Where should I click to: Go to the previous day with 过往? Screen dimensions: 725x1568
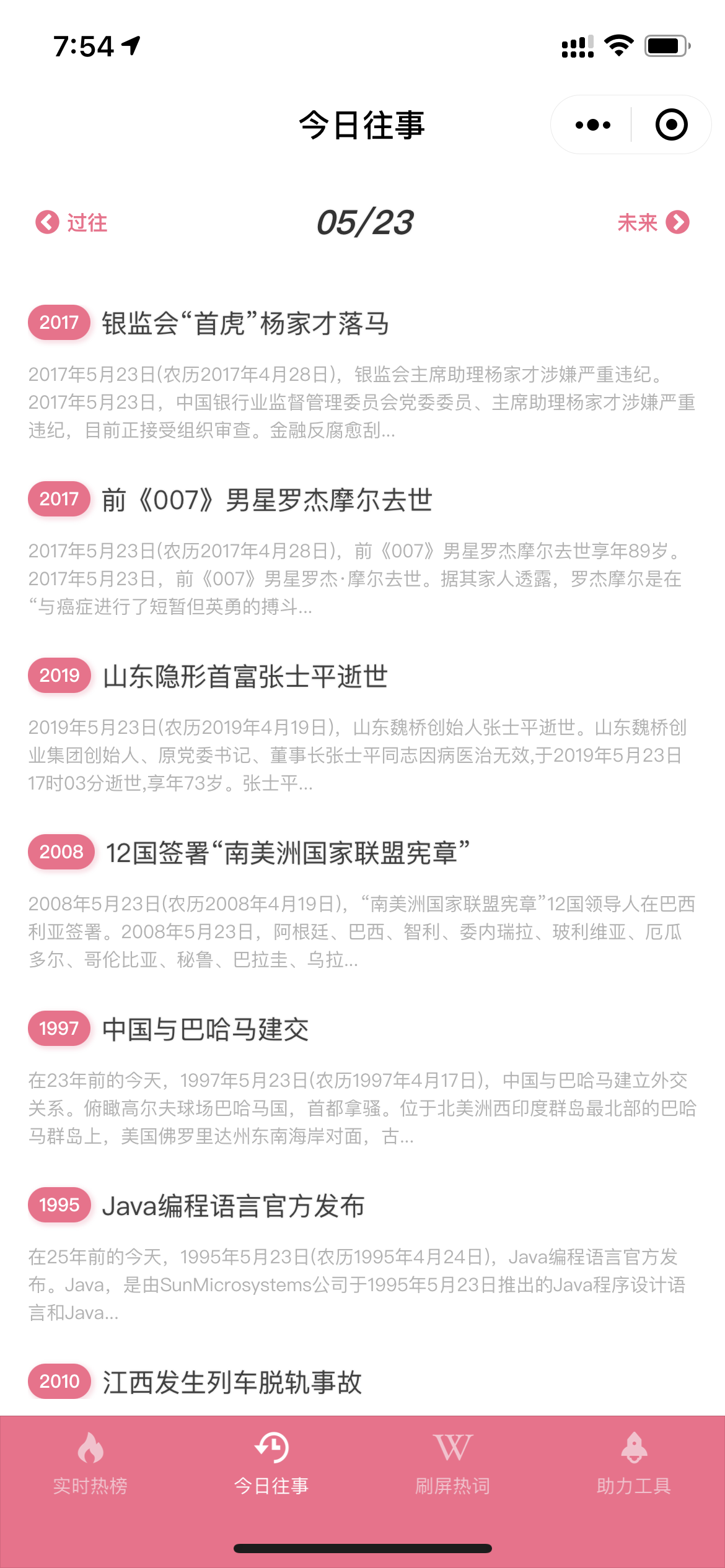coord(71,222)
